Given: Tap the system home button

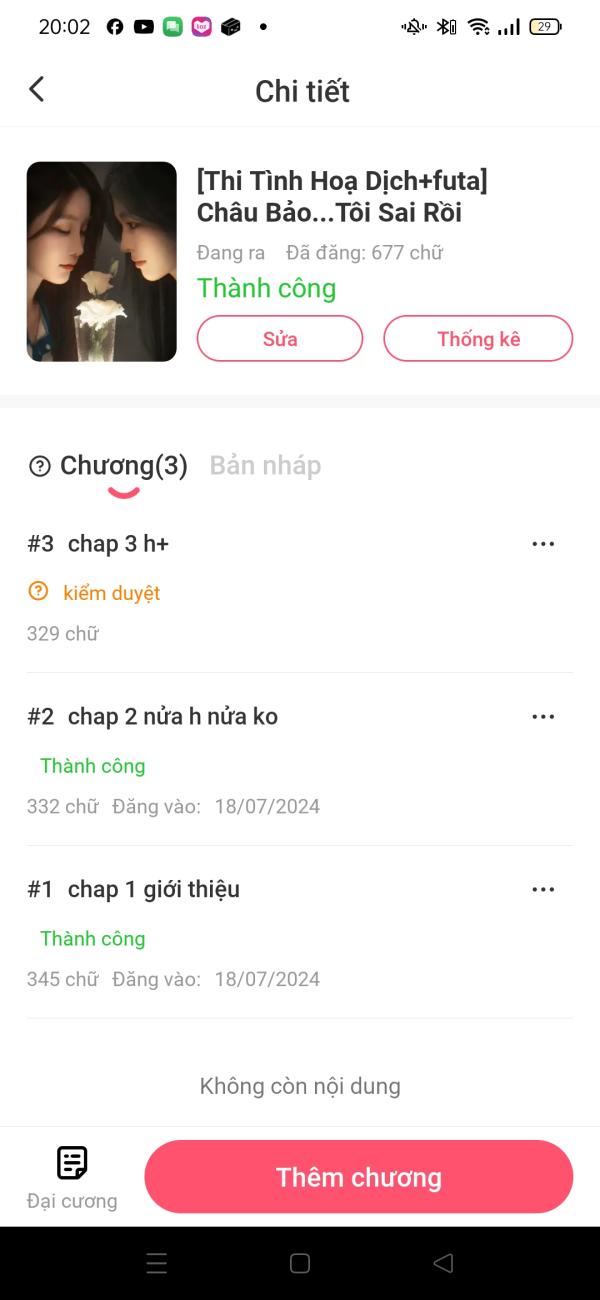Looking at the screenshot, I should pyautogui.click(x=300, y=1263).
